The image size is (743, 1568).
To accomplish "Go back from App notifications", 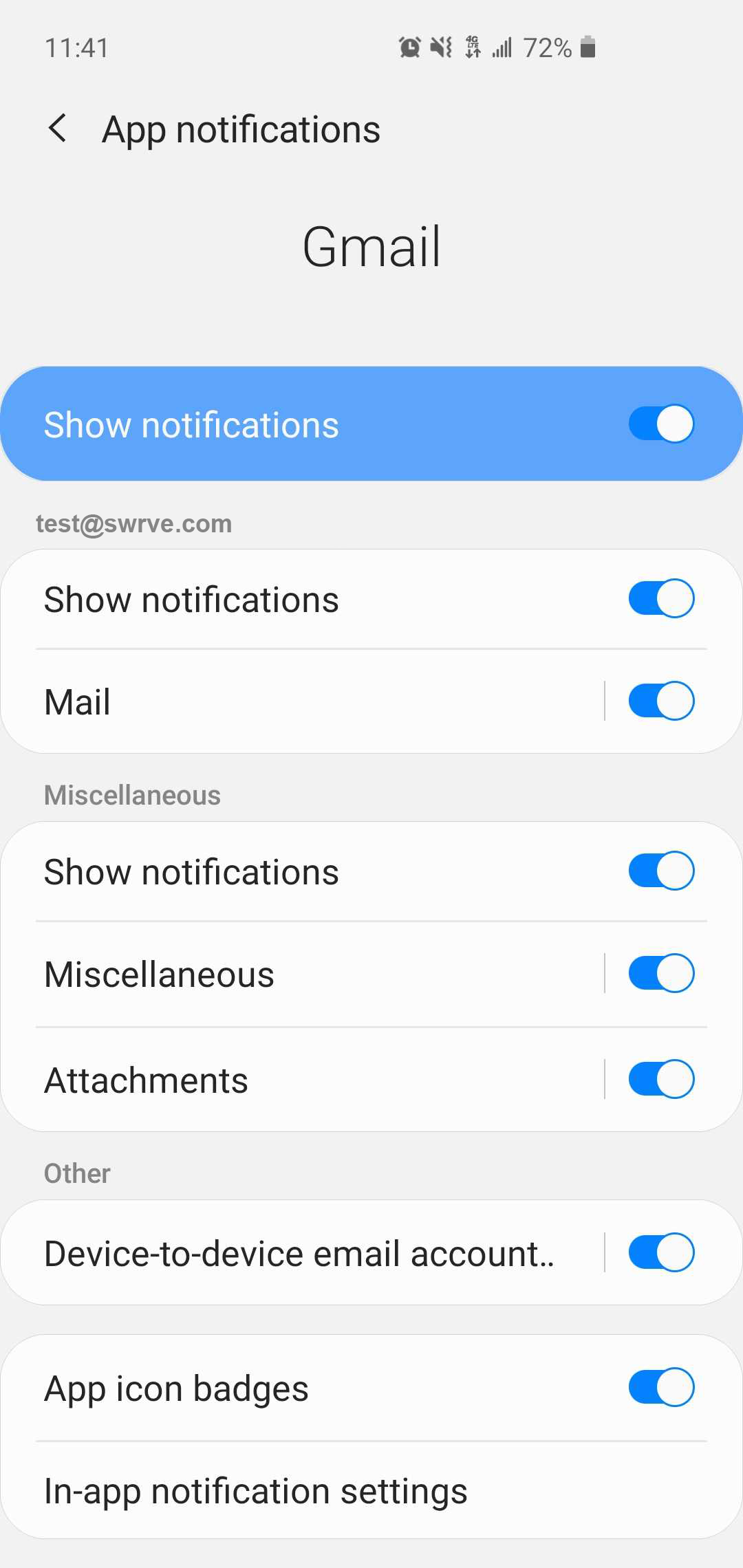I will point(58,129).
